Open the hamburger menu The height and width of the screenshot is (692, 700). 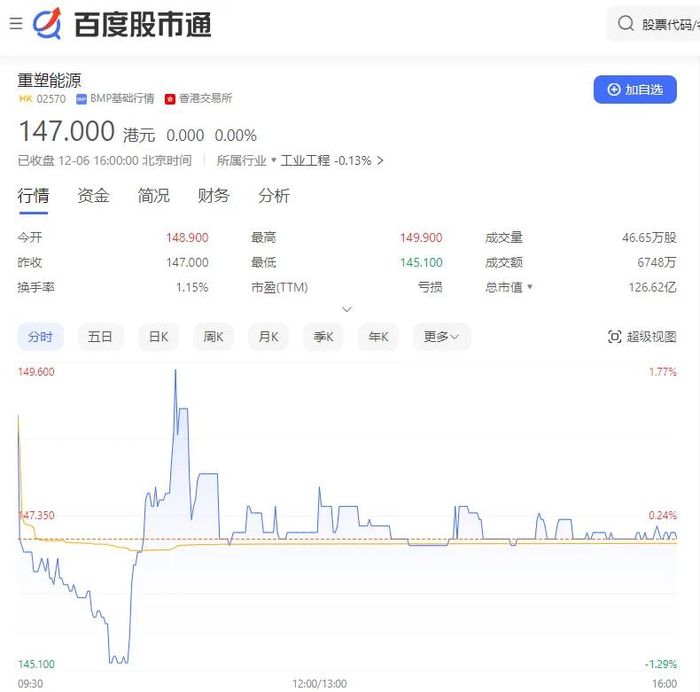16,23
